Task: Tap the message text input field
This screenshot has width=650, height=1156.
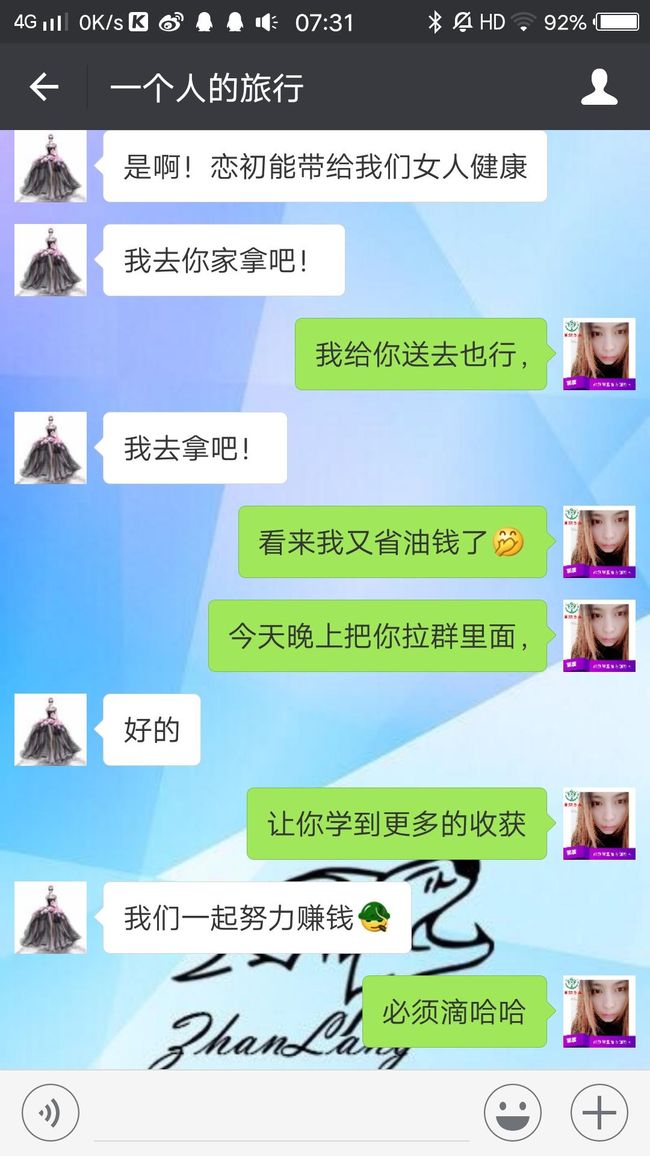Action: (281, 1115)
